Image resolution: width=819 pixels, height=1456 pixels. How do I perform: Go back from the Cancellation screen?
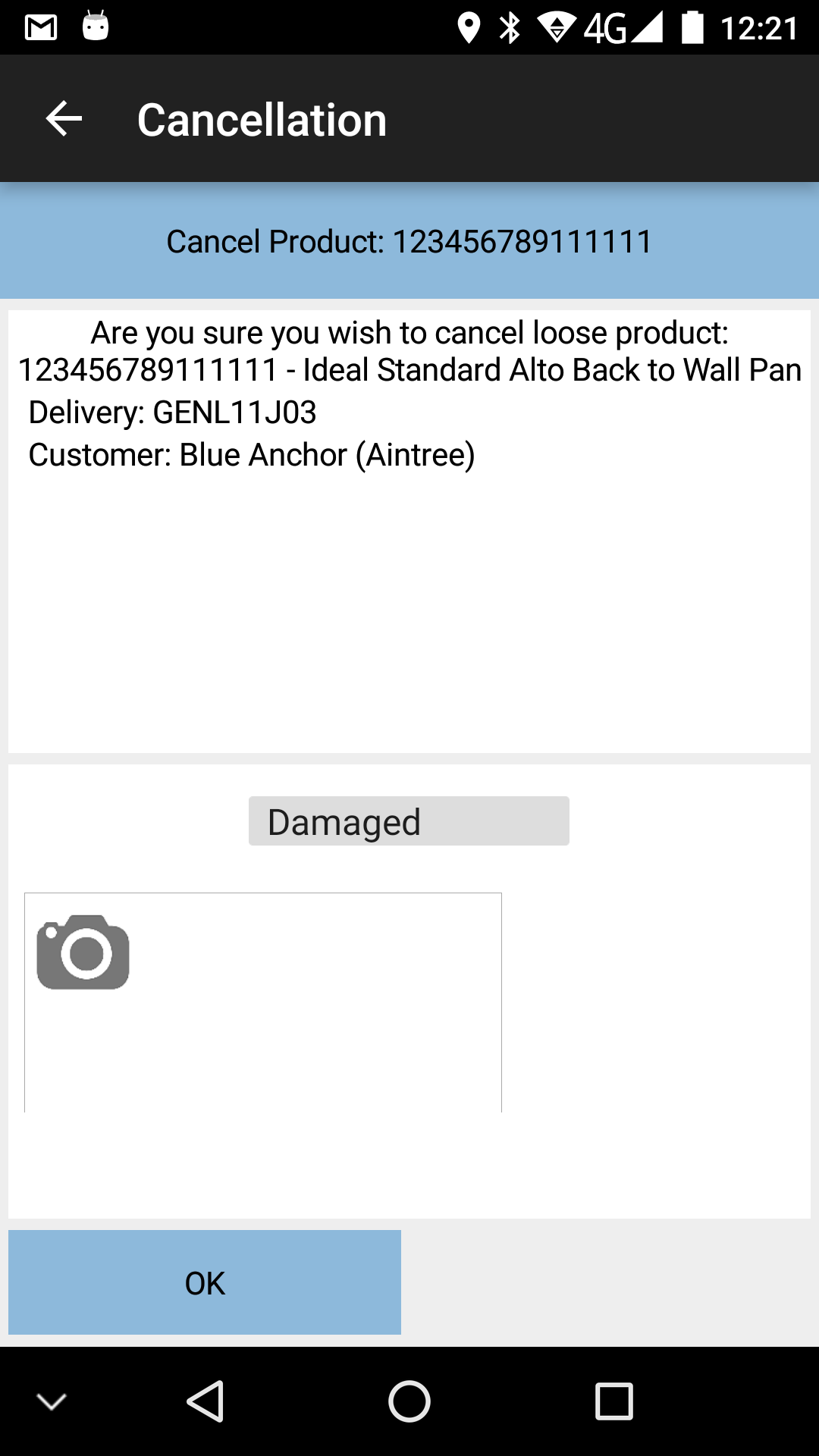[64, 119]
